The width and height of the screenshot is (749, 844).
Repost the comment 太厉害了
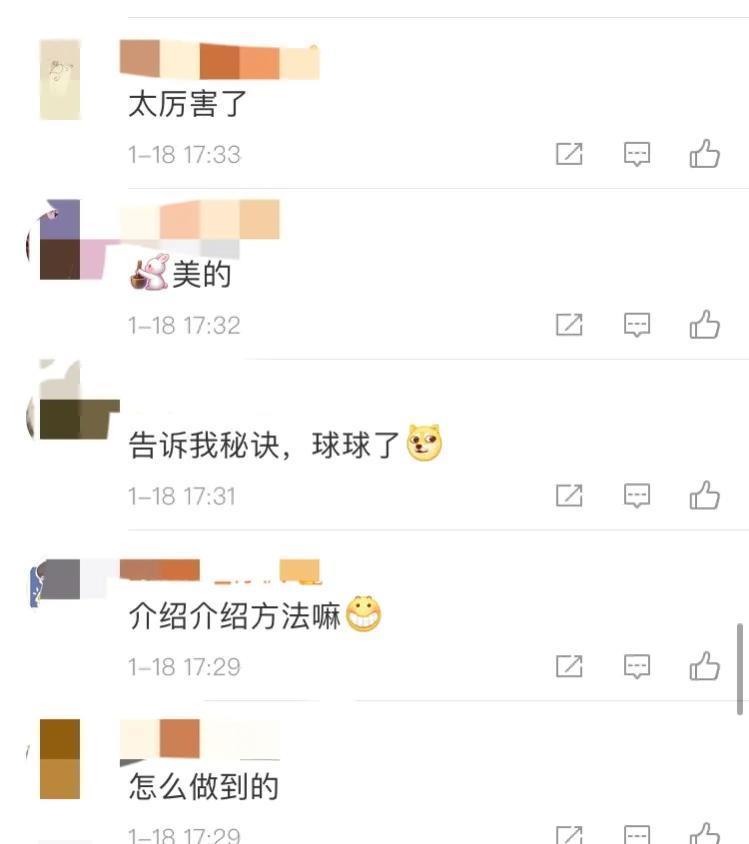[x=569, y=154]
